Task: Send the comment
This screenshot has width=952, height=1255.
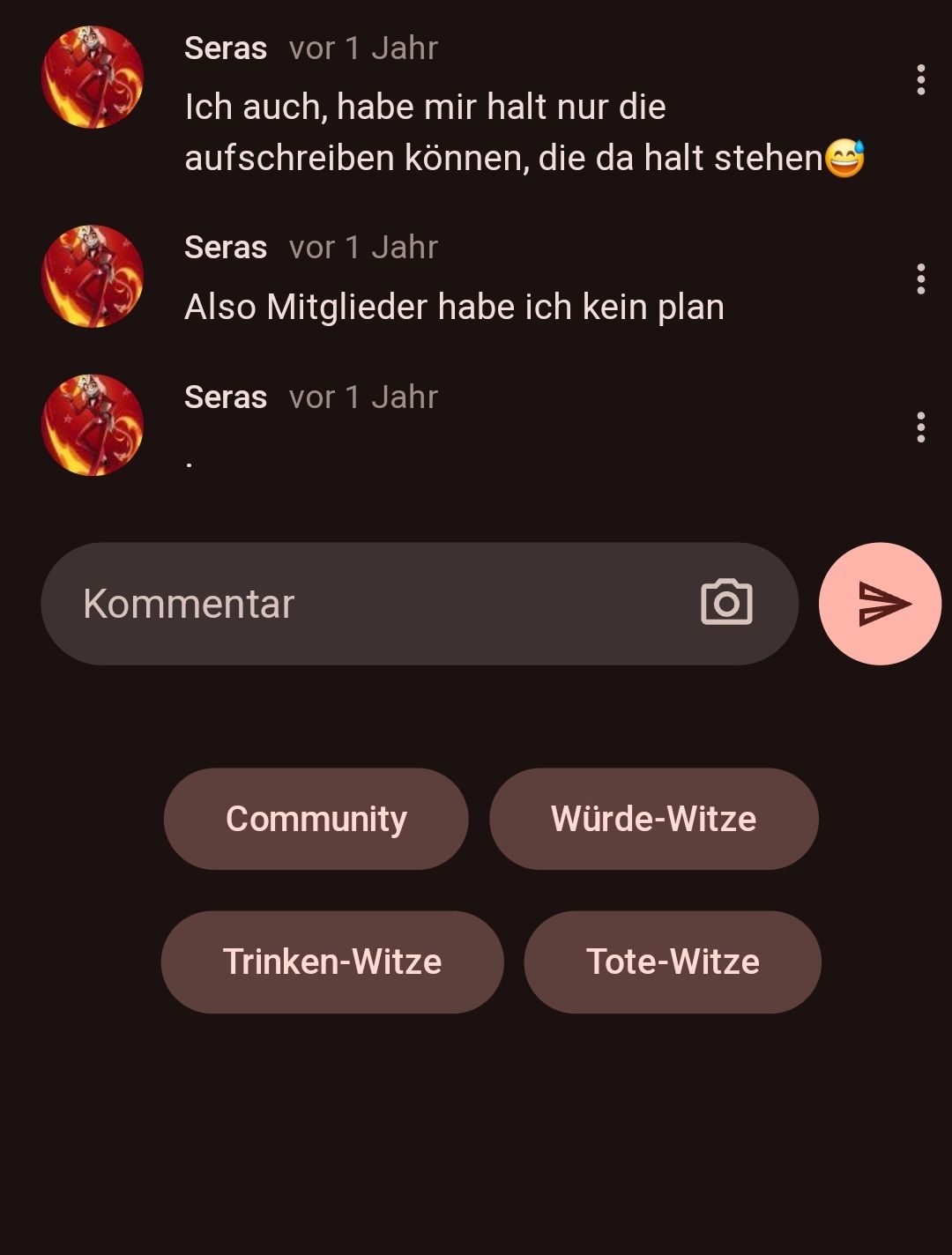Action: (x=880, y=604)
